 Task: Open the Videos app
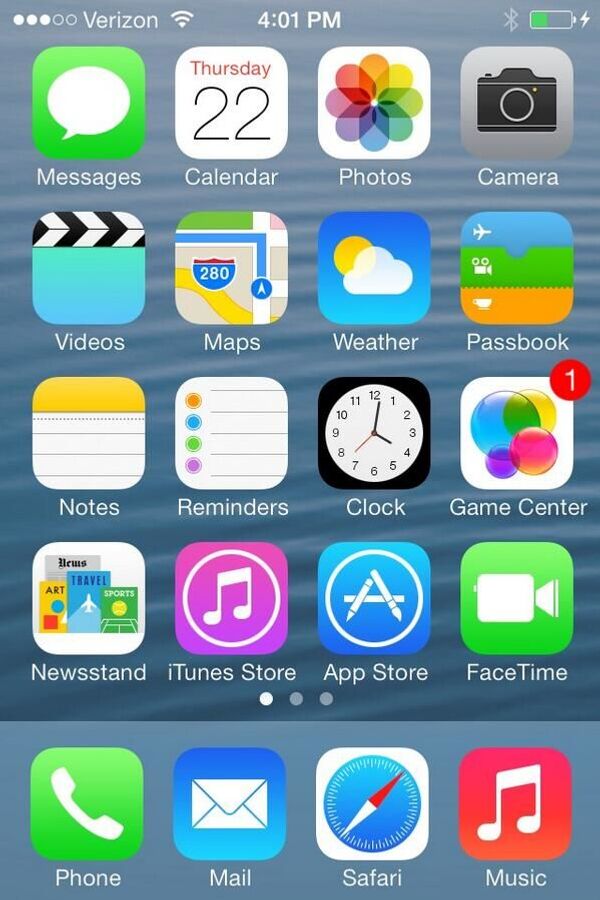click(x=88, y=268)
